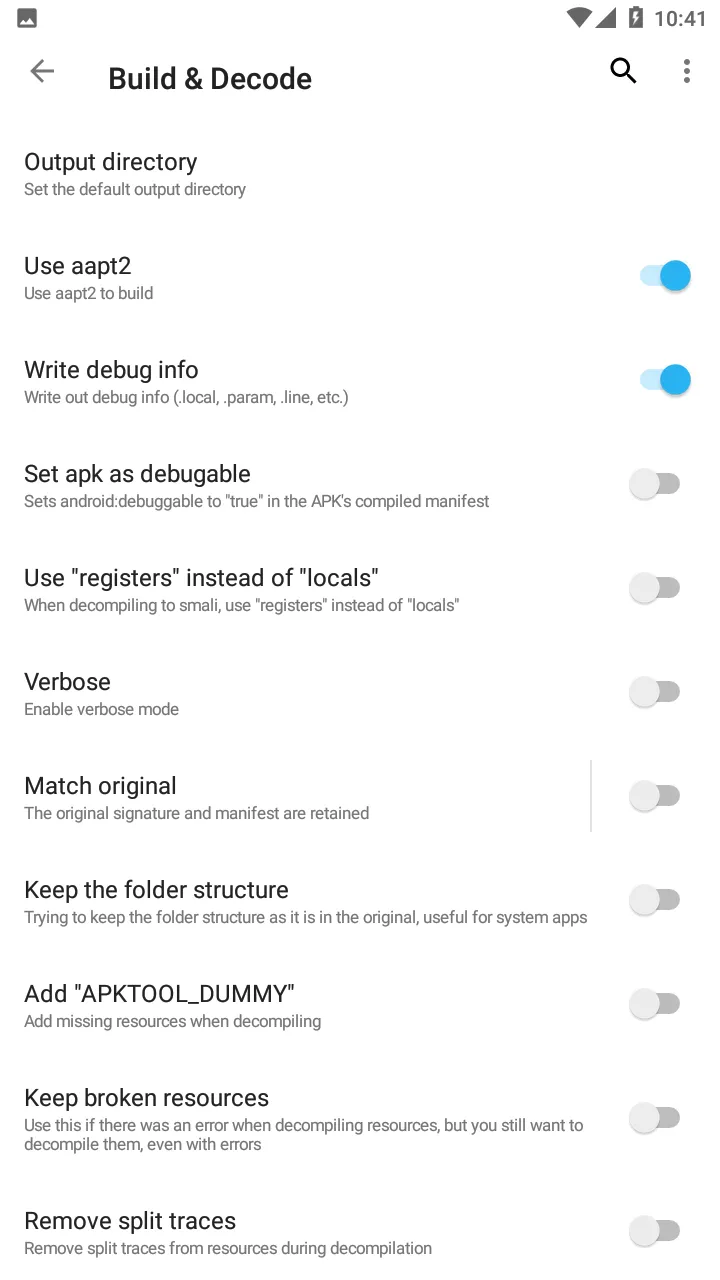Enable Set apk as debugable

pos(656,484)
